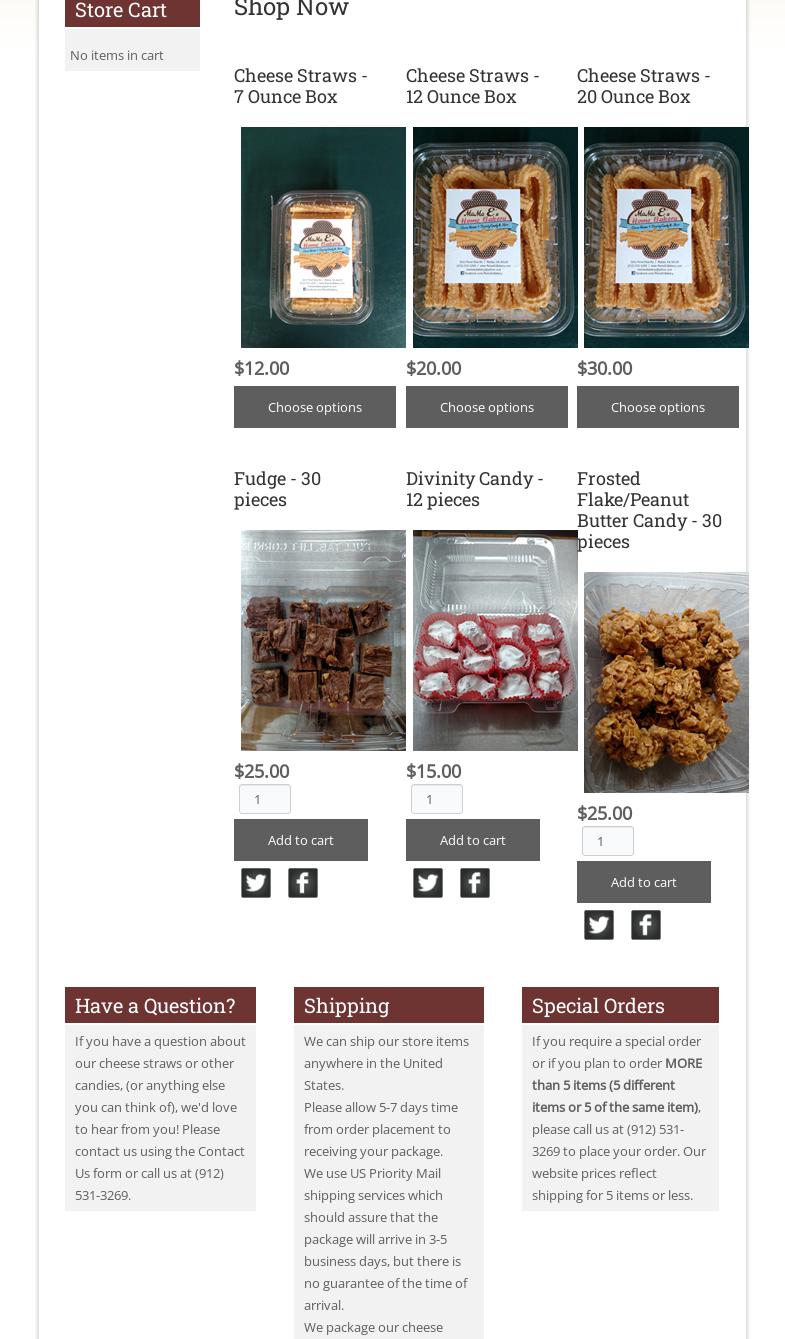785x1339 pixels.
Task: Share Frosted Flake/Peanut Butter Candy on Twitter
Action: coord(599,924)
